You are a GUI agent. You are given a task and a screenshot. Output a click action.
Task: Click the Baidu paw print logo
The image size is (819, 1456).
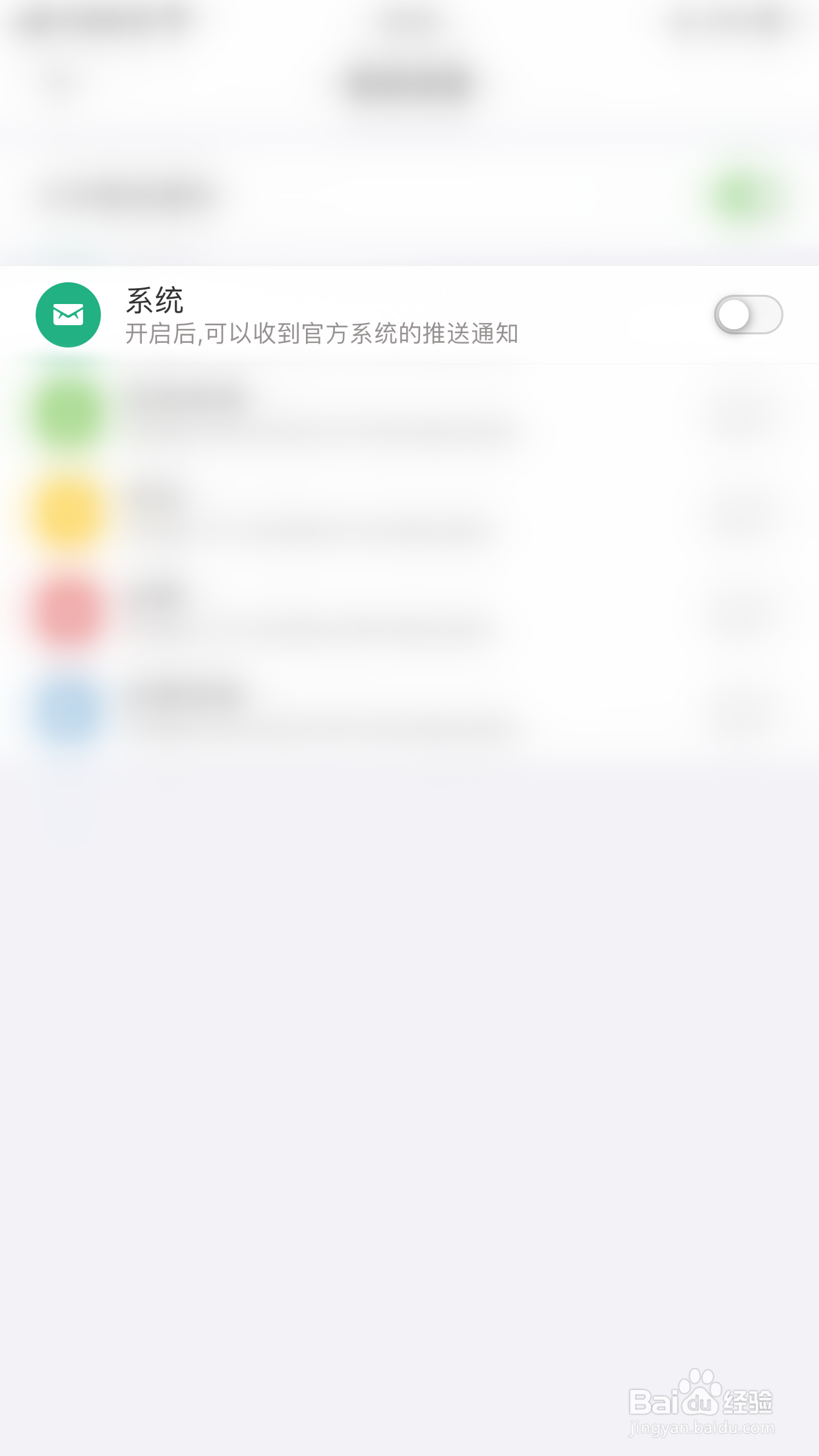[701, 1392]
